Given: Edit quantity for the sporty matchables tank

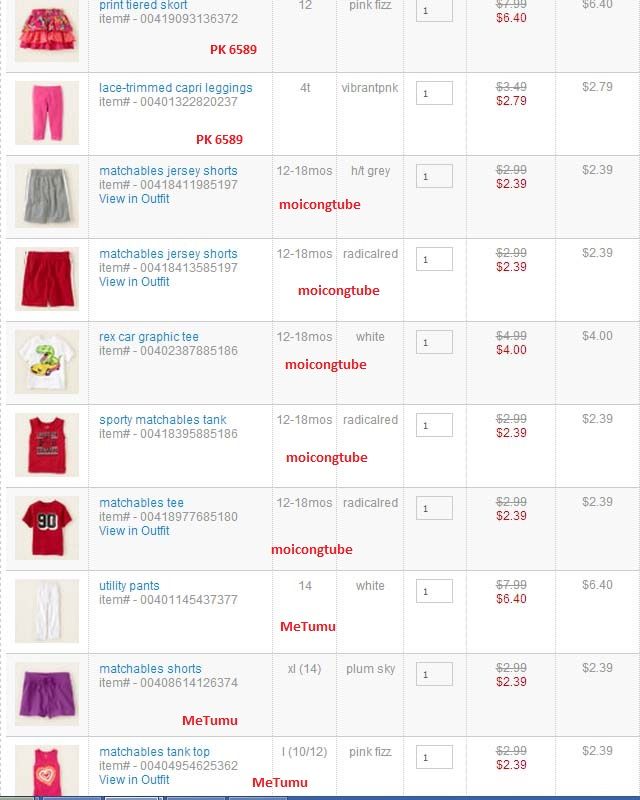Looking at the screenshot, I should coord(434,426).
